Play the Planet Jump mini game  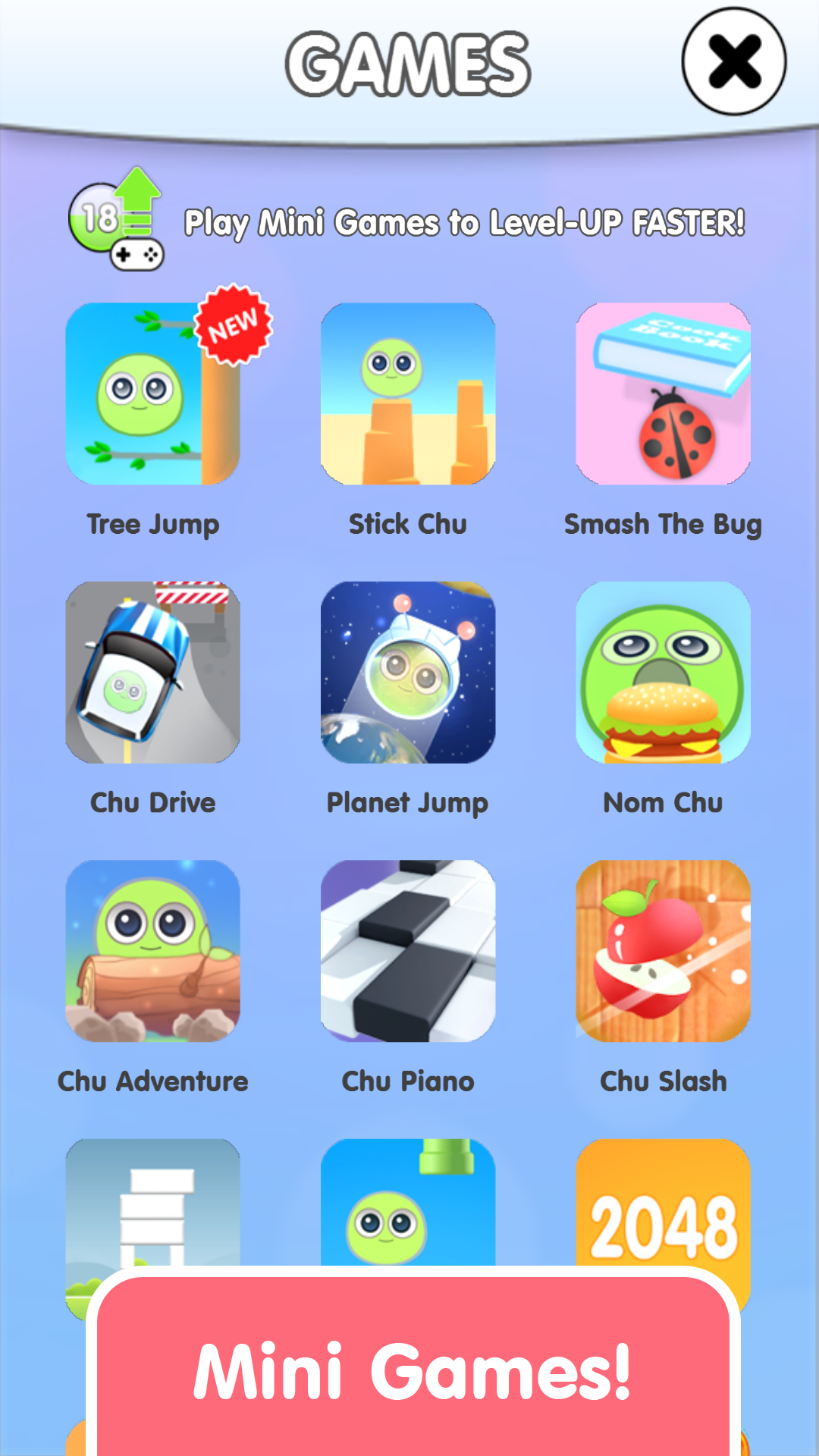pyautogui.click(x=407, y=673)
